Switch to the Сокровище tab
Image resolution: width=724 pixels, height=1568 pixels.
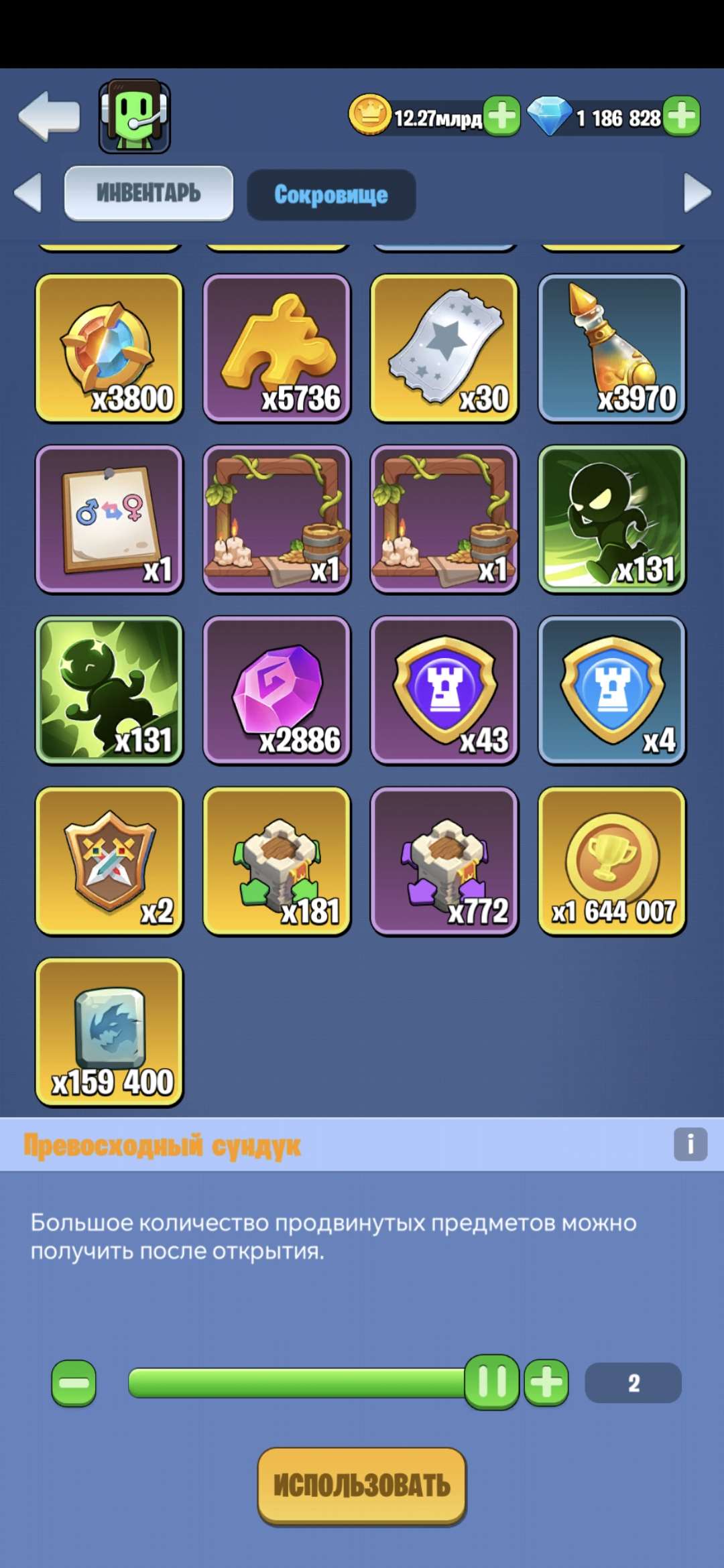(331, 195)
